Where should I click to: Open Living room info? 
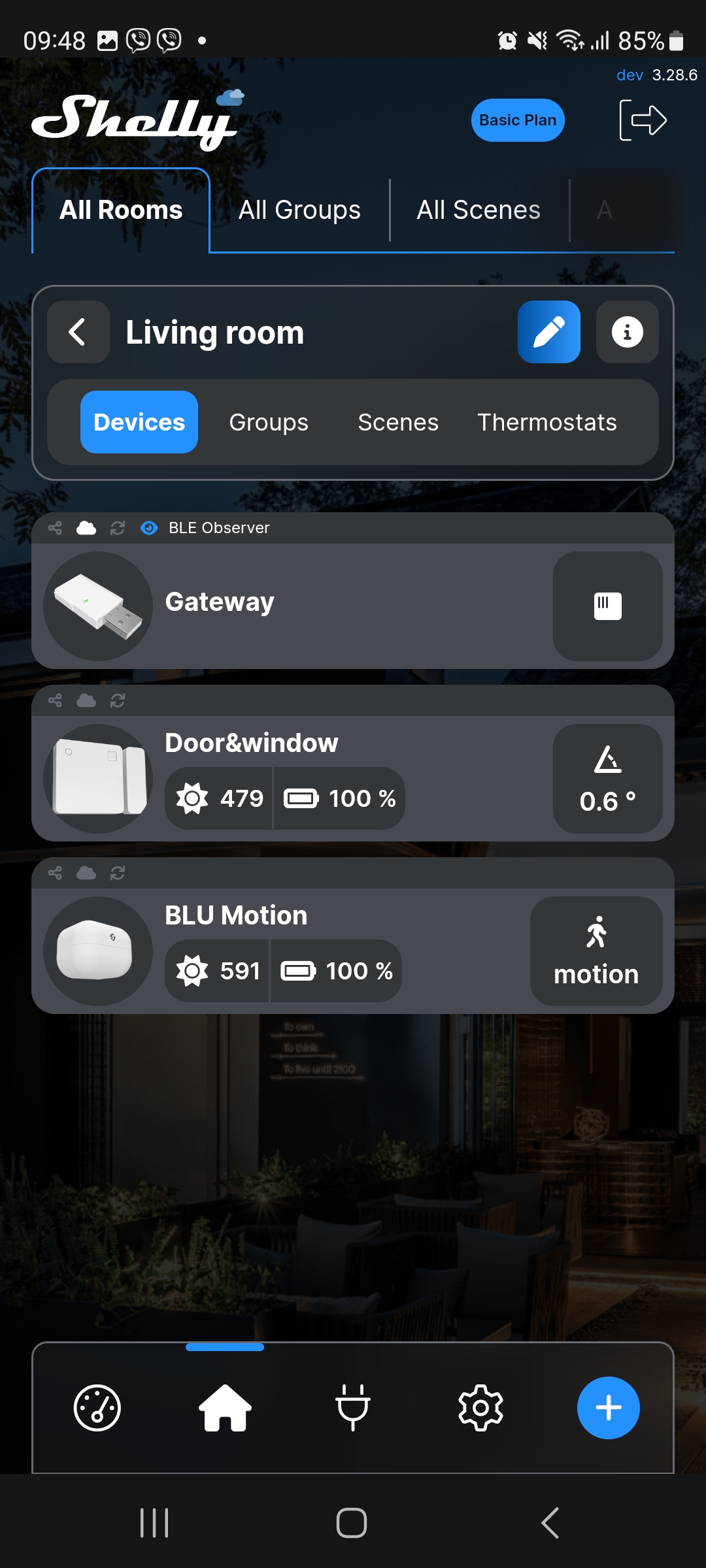coord(627,332)
